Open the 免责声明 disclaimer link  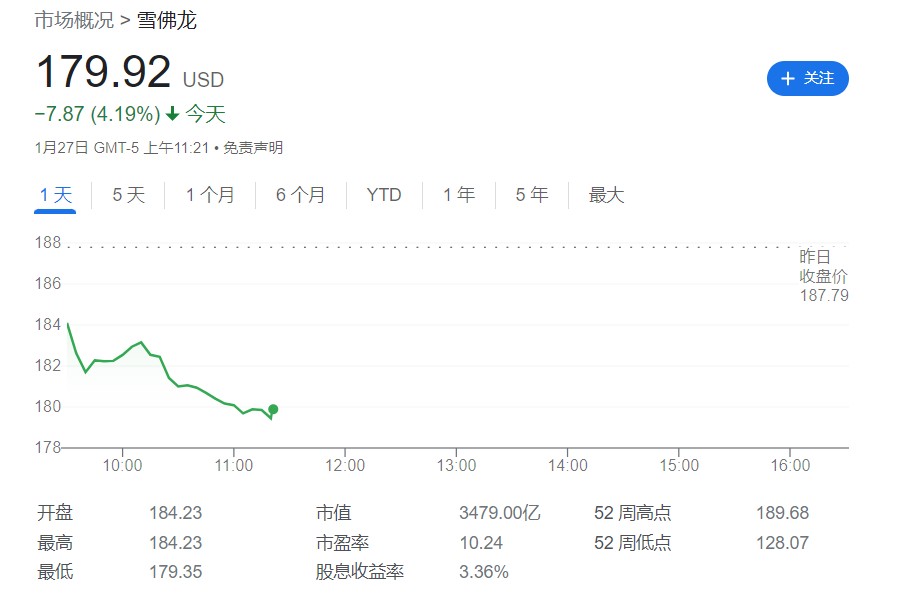click(253, 148)
